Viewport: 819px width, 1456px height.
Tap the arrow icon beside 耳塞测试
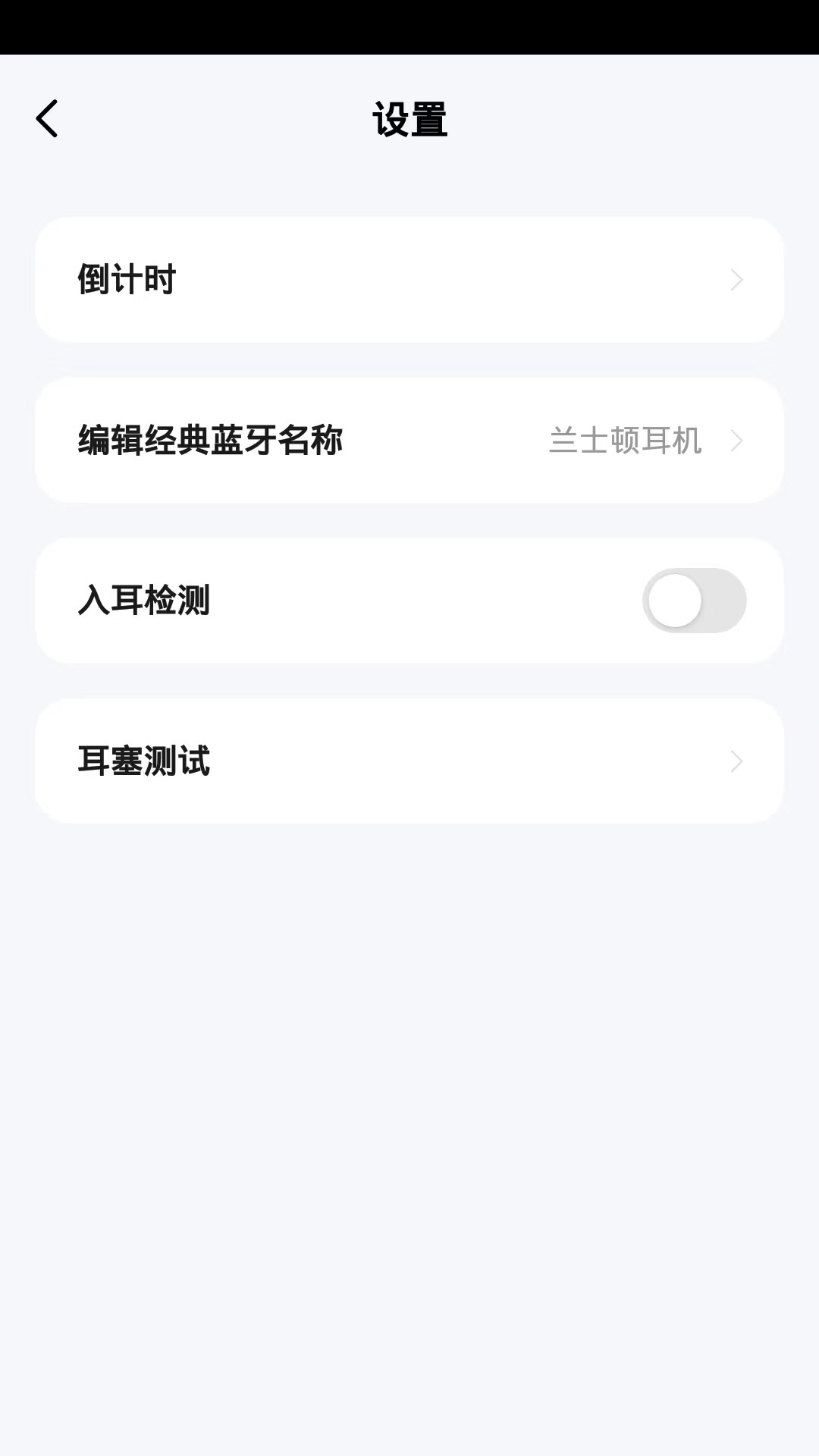click(736, 761)
